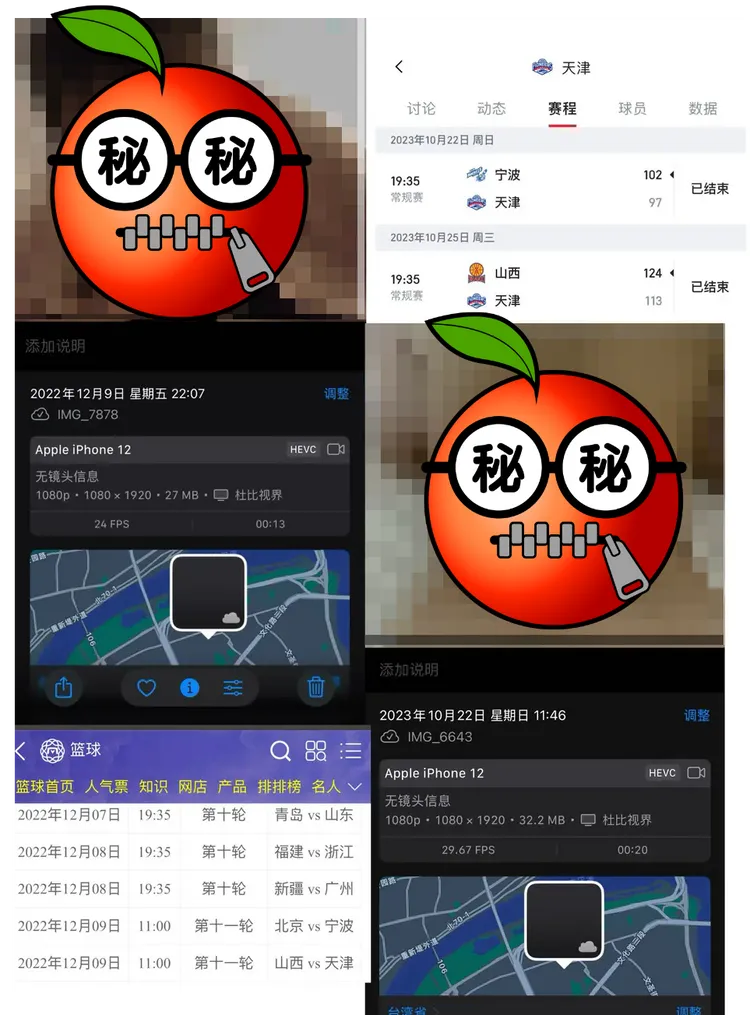Open search in the basketball schedule app
The height and width of the screenshot is (1015, 750).
(281, 750)
